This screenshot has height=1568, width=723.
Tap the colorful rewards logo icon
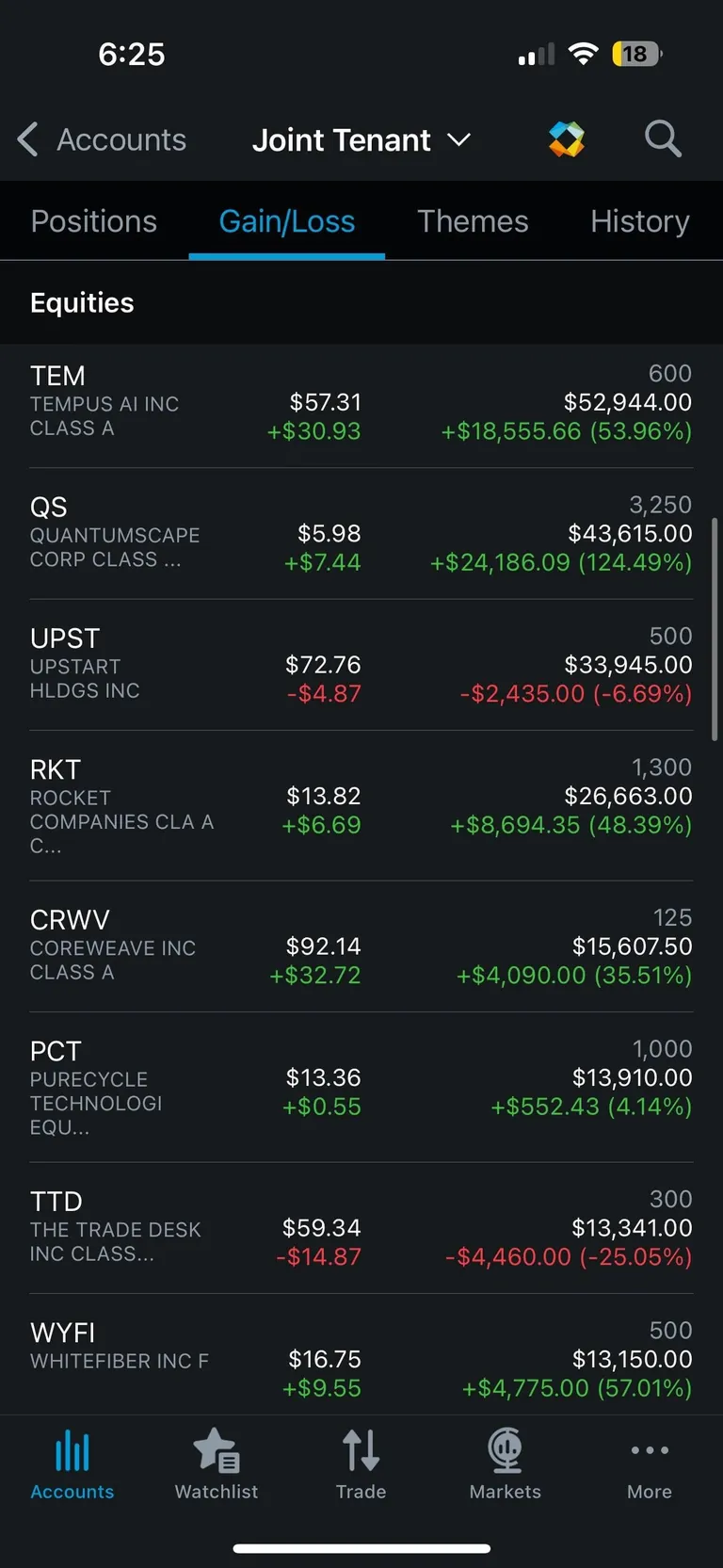point(566,138)
